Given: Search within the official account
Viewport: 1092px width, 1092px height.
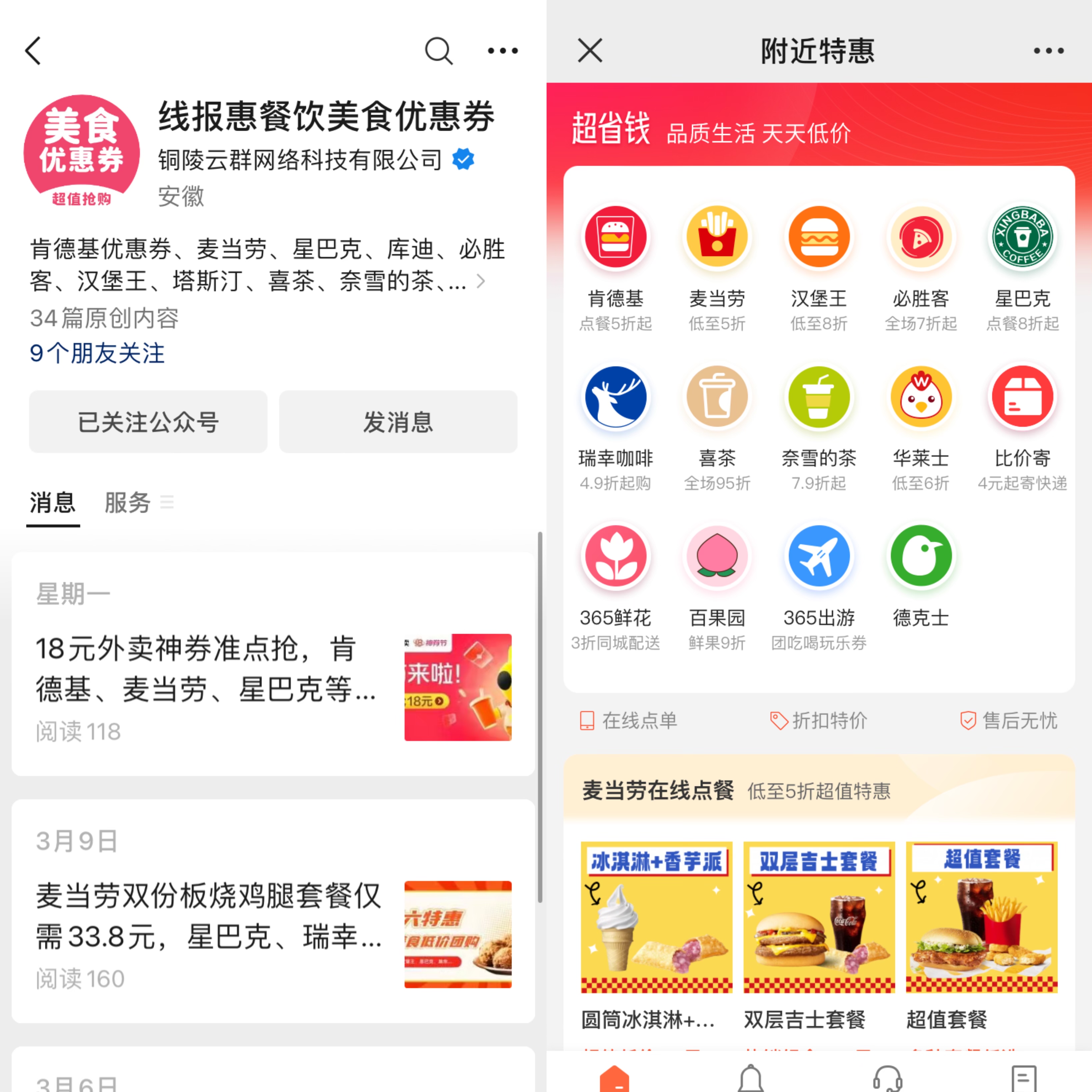Looking at the screenshot, I should coord(439,51).
